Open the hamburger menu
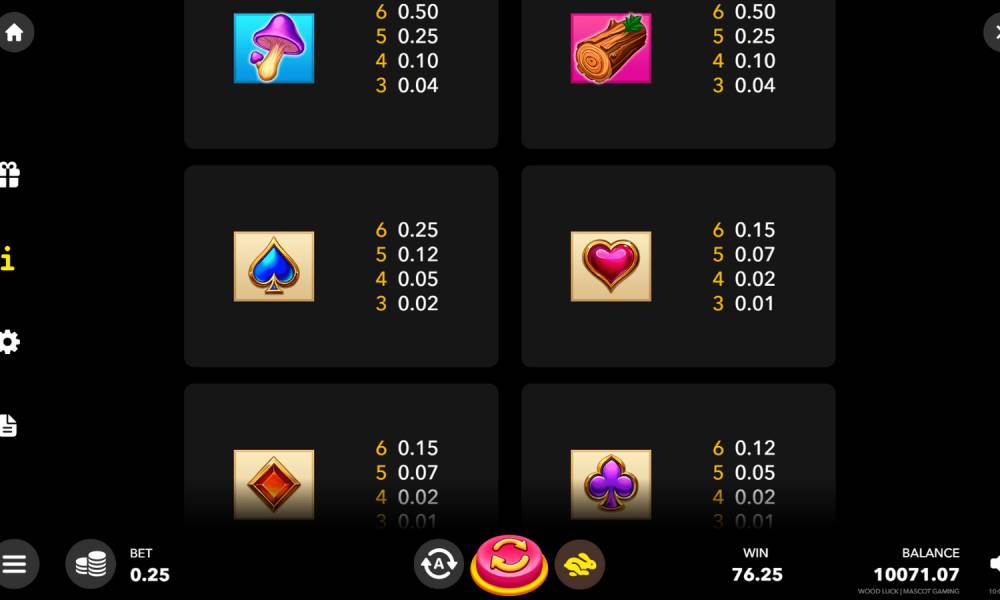1000x600 pixels. [15, 564]
